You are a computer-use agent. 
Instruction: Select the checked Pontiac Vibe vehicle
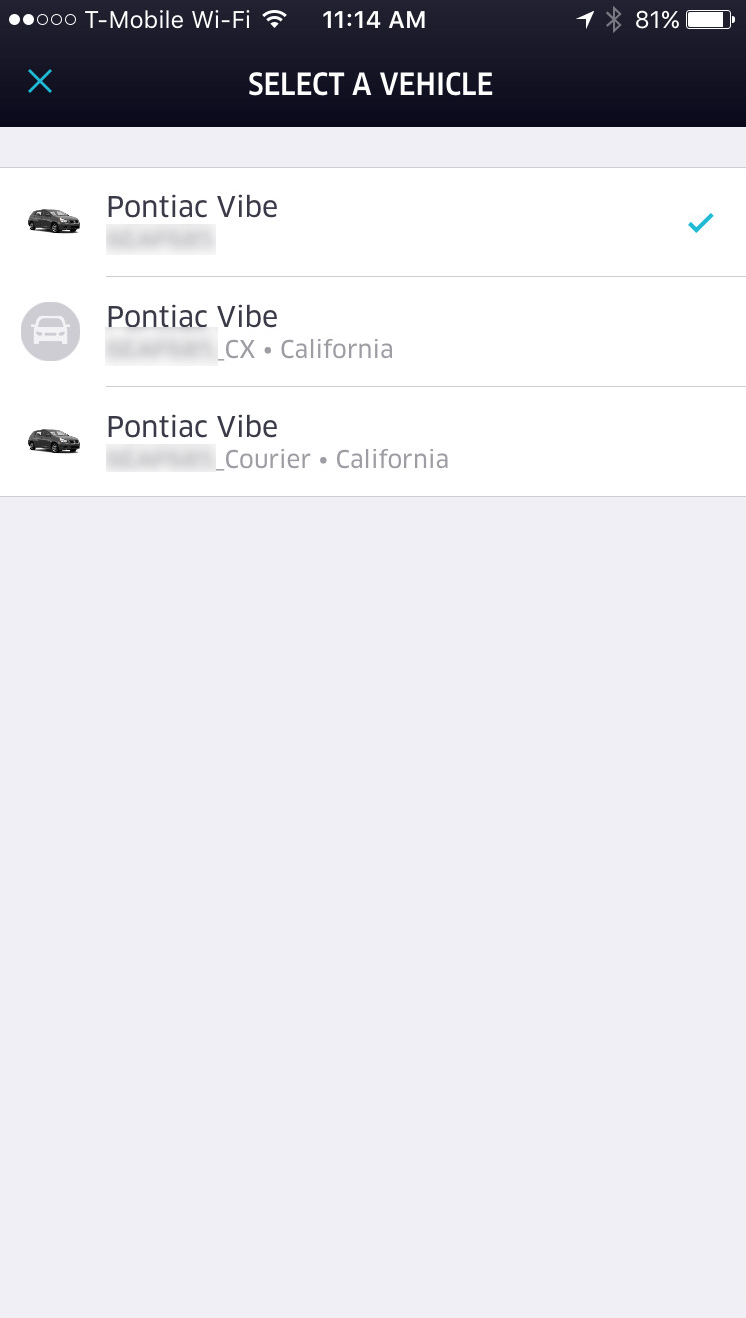372,222
